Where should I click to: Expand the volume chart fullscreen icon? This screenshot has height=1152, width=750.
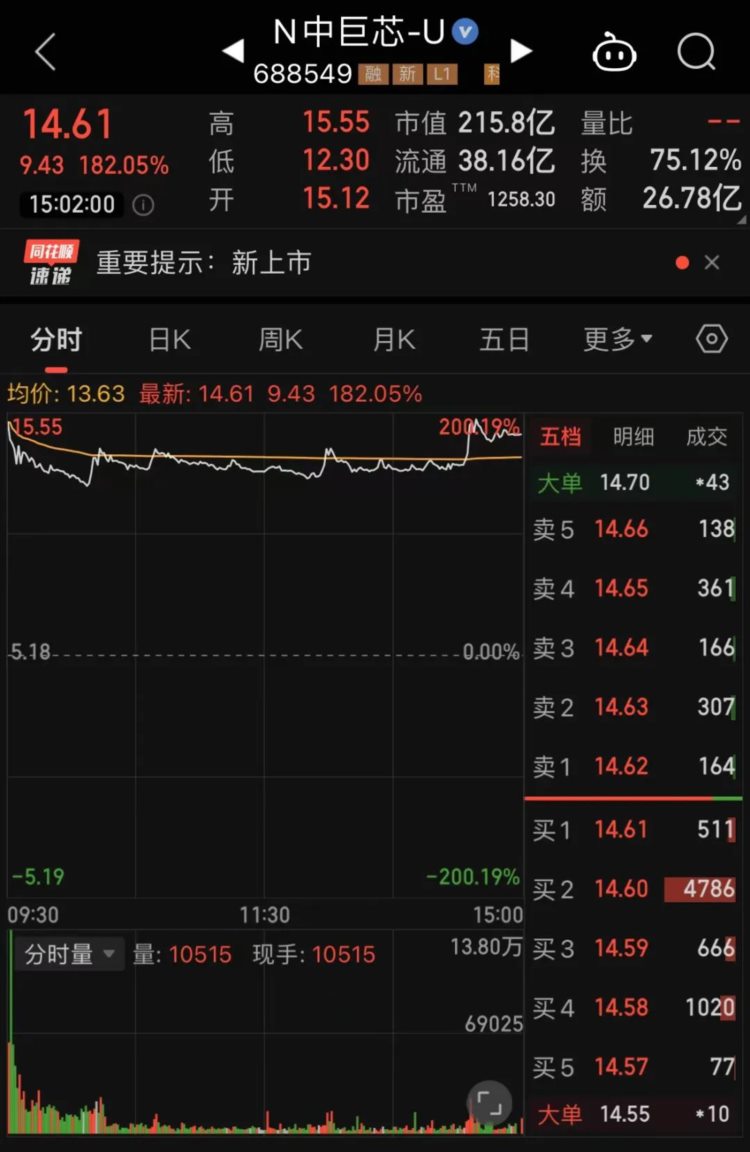pyautogui.click(x=489, y=1103)
